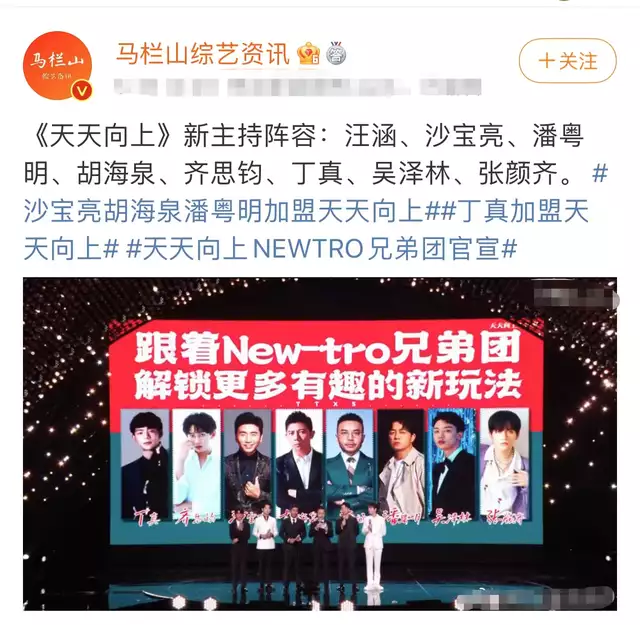This screenshot has width=640, height=625.
Task: Follow 马栏山综艺资讯 with the +关注 button
Action: [x=567, y=60]
